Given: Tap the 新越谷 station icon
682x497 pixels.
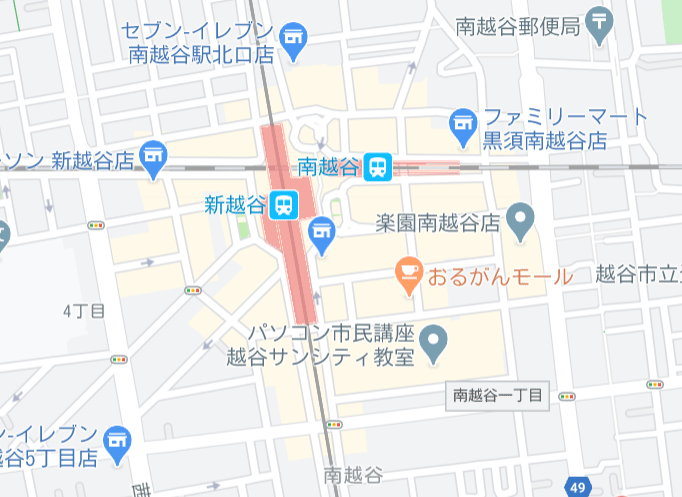Looking at the screenshot, I should point(284,206).
